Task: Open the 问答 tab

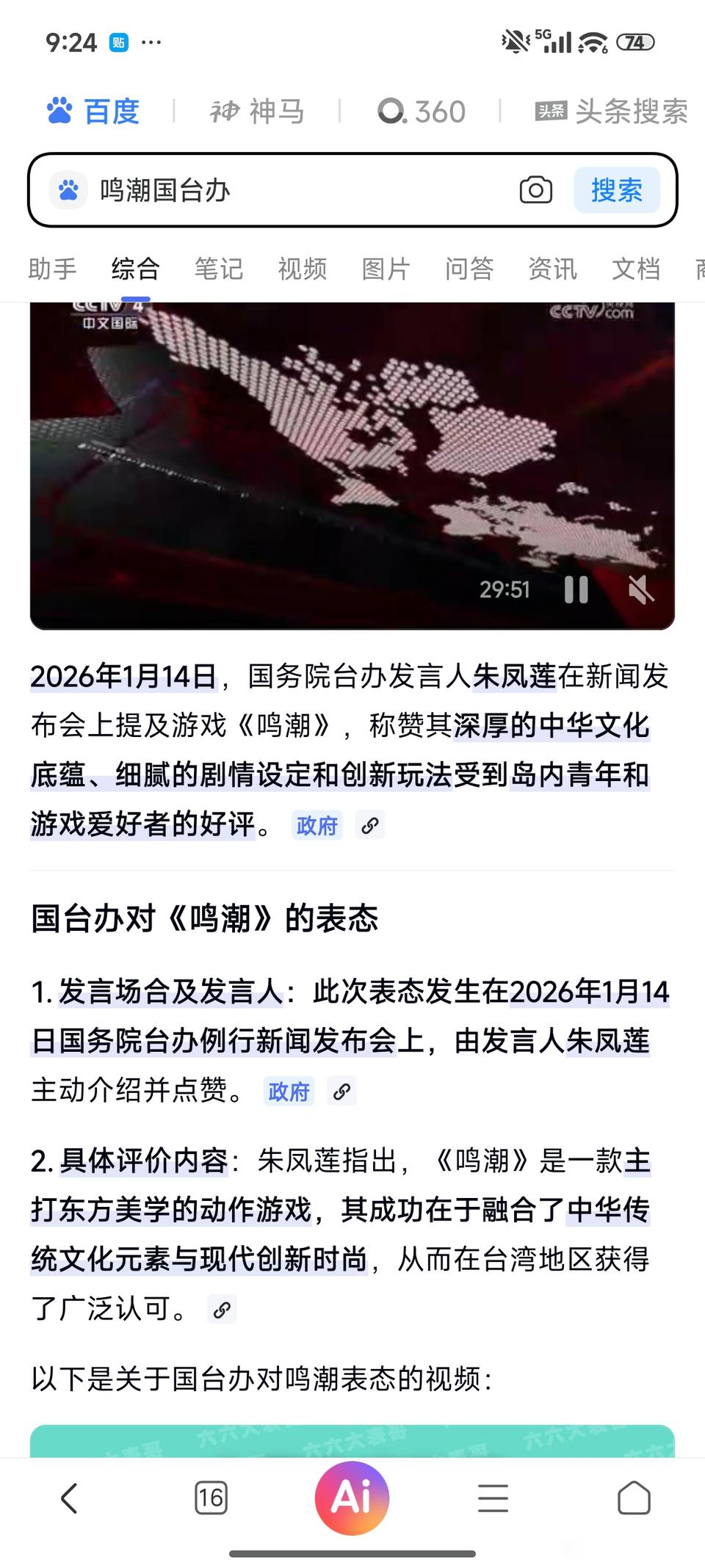Action: tap(469, 269)
